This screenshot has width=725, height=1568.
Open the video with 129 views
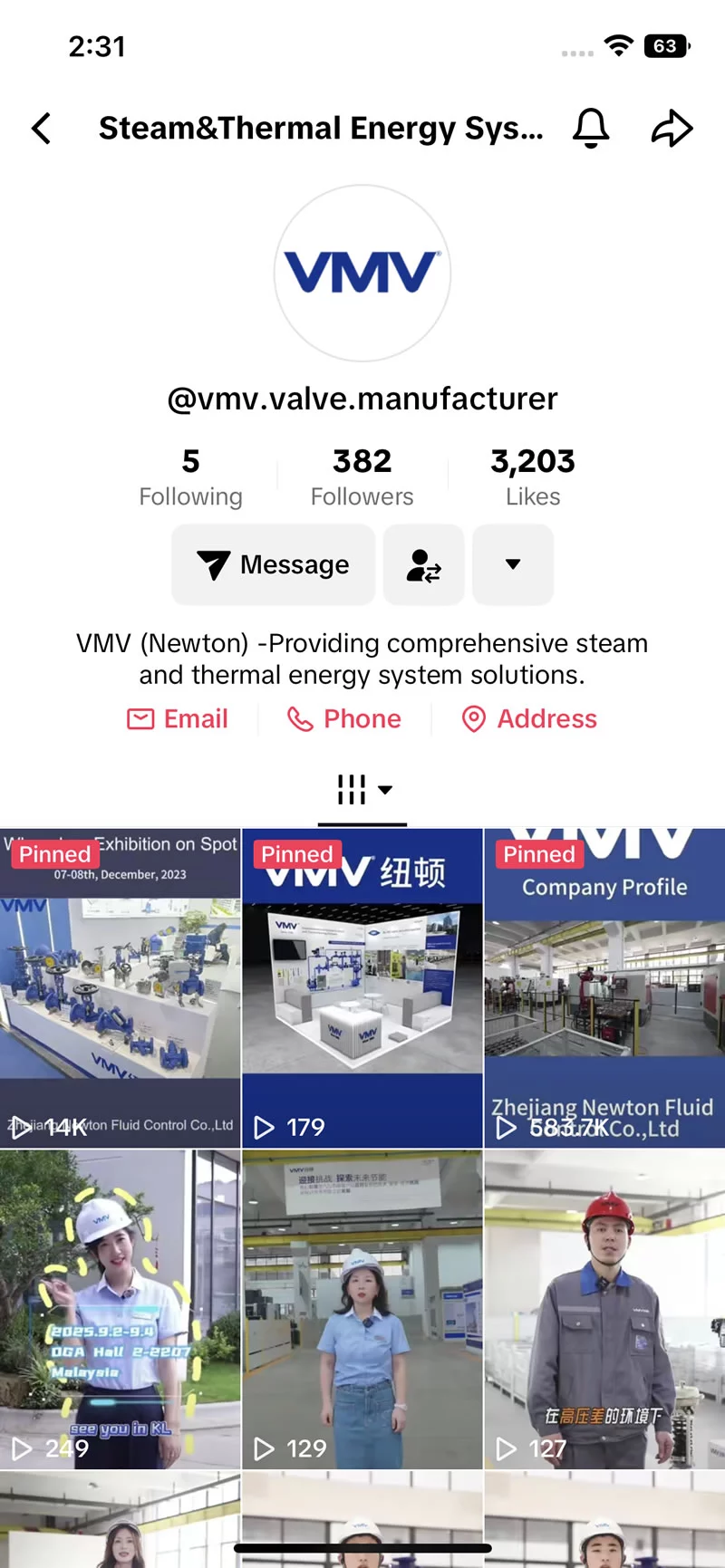362,1310
